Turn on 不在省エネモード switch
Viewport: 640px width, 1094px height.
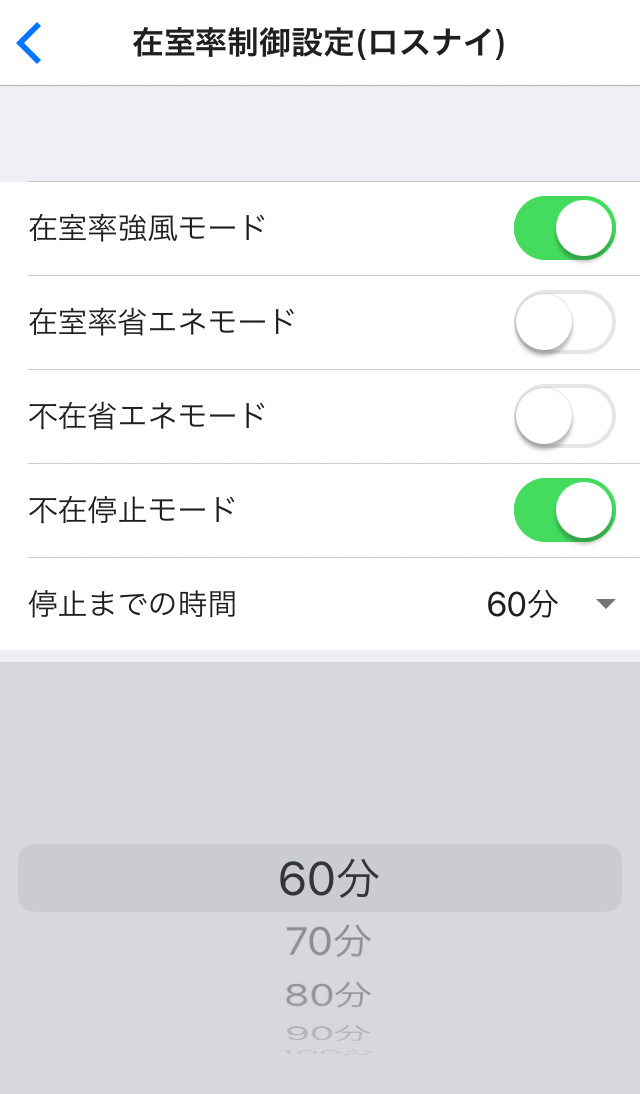[564, 416]
